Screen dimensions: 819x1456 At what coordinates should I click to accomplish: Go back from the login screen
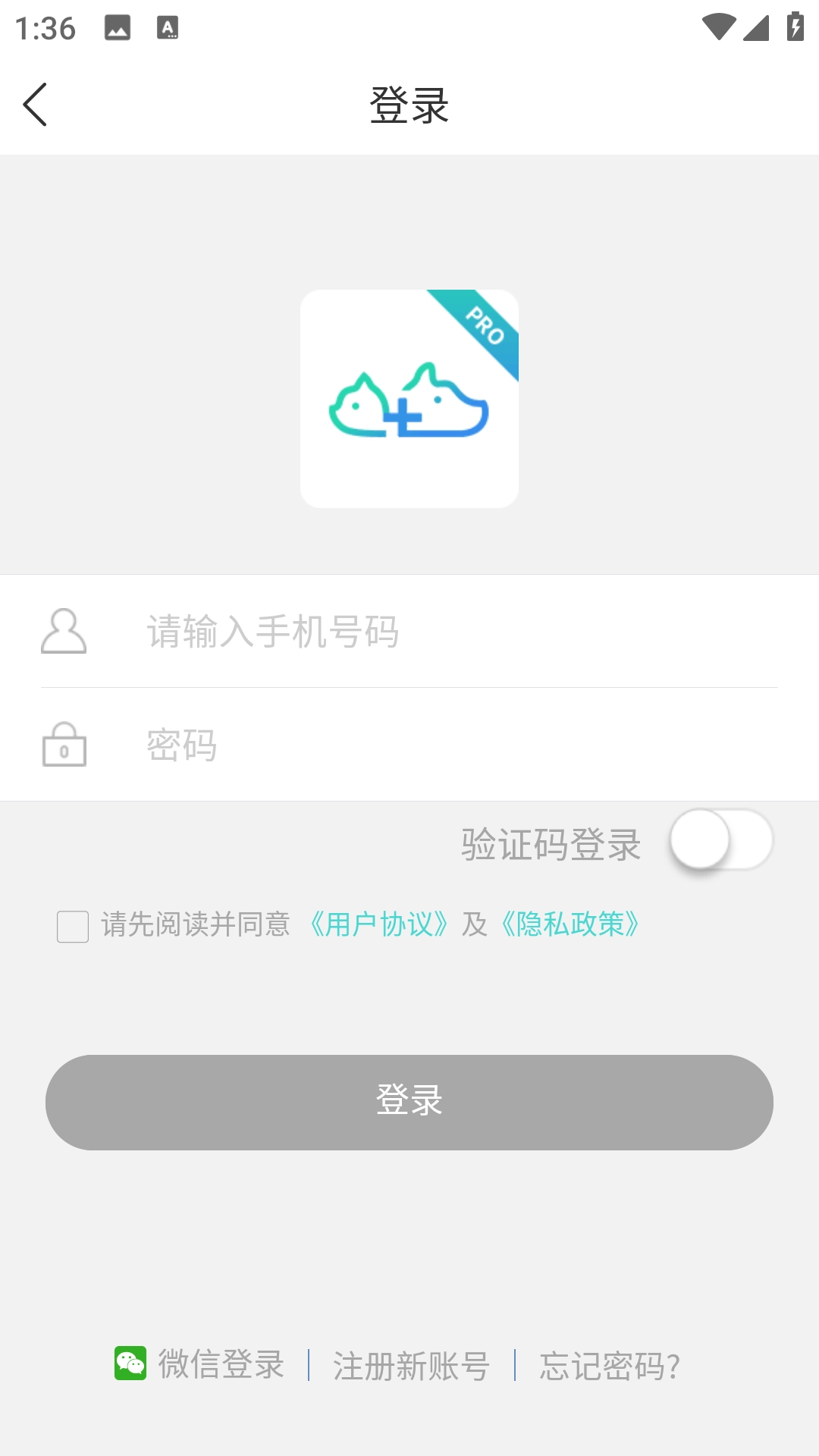(36, 105)
